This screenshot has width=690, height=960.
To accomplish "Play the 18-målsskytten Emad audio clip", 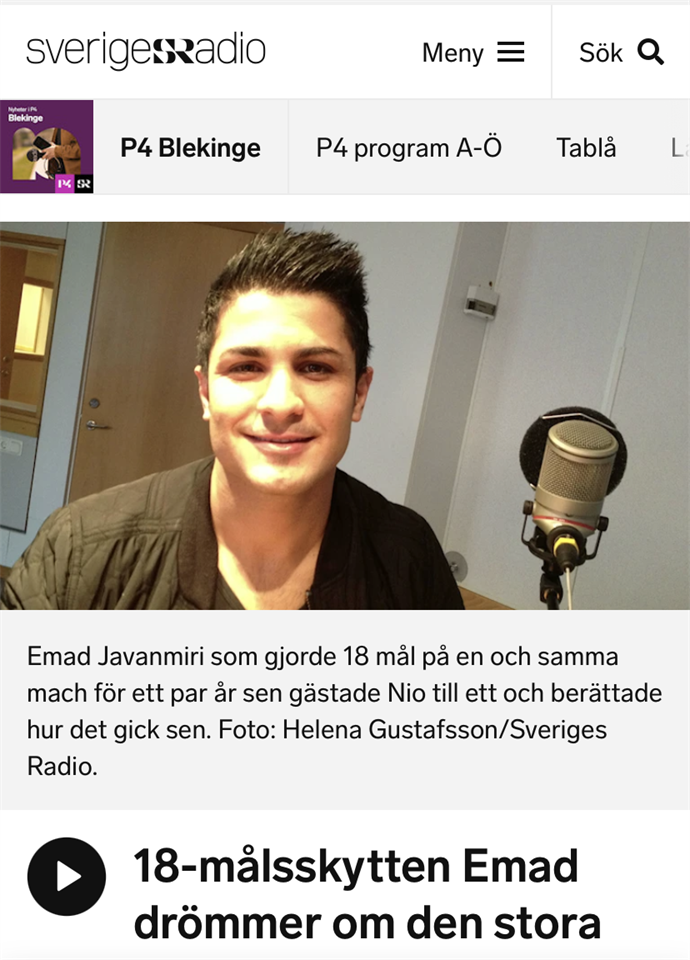I will 66,876.
